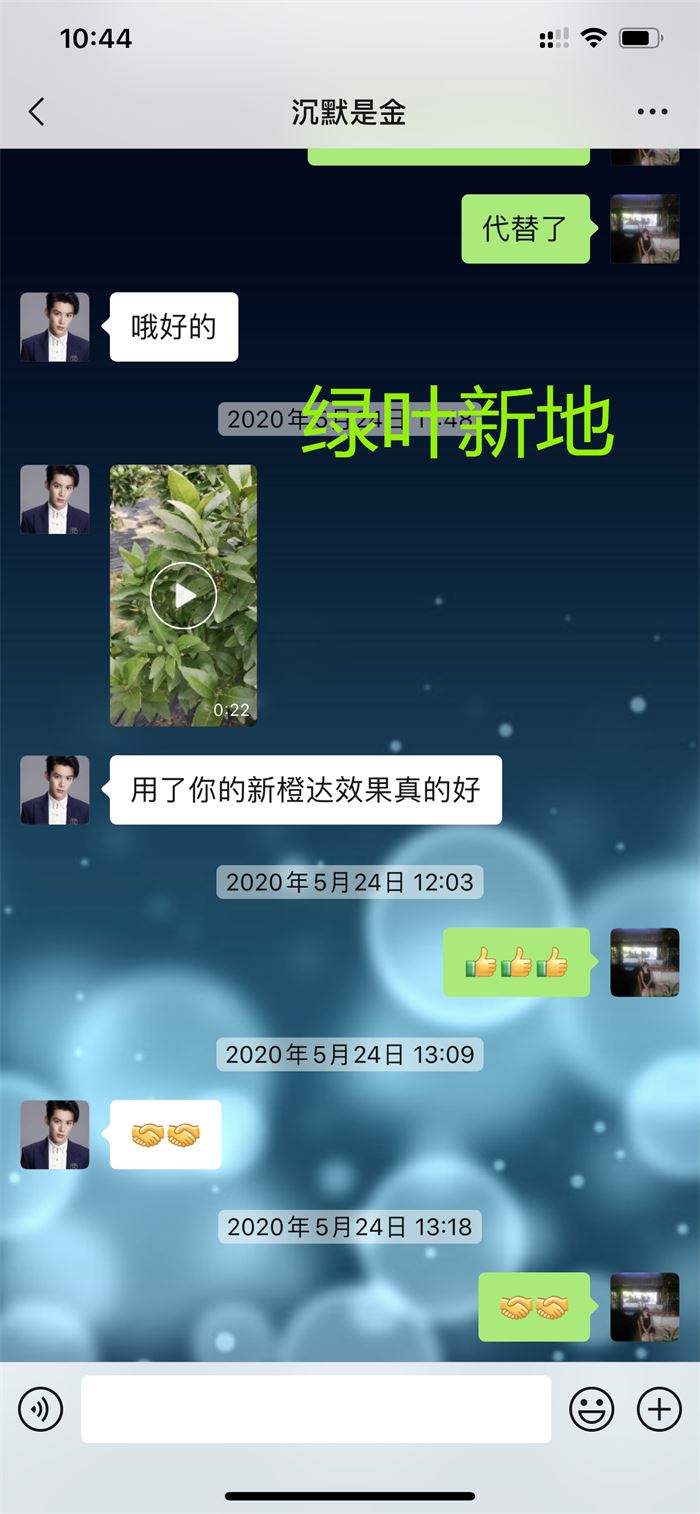Go back from the 沉默是金 chat
Screen dimensions: 700x1514
[x=37, y=112]
